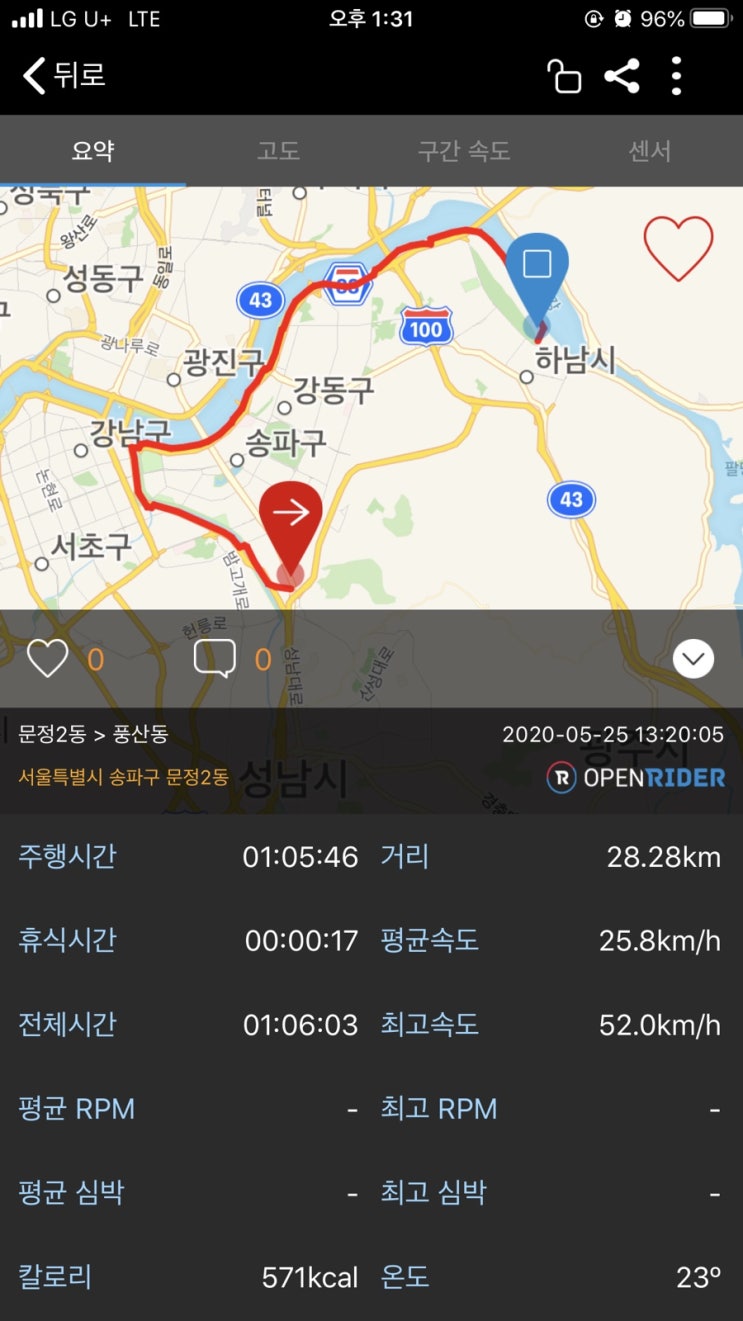Open the three-dot overflow menu
Screen dimensions: 743x1321
pos(677,76)
